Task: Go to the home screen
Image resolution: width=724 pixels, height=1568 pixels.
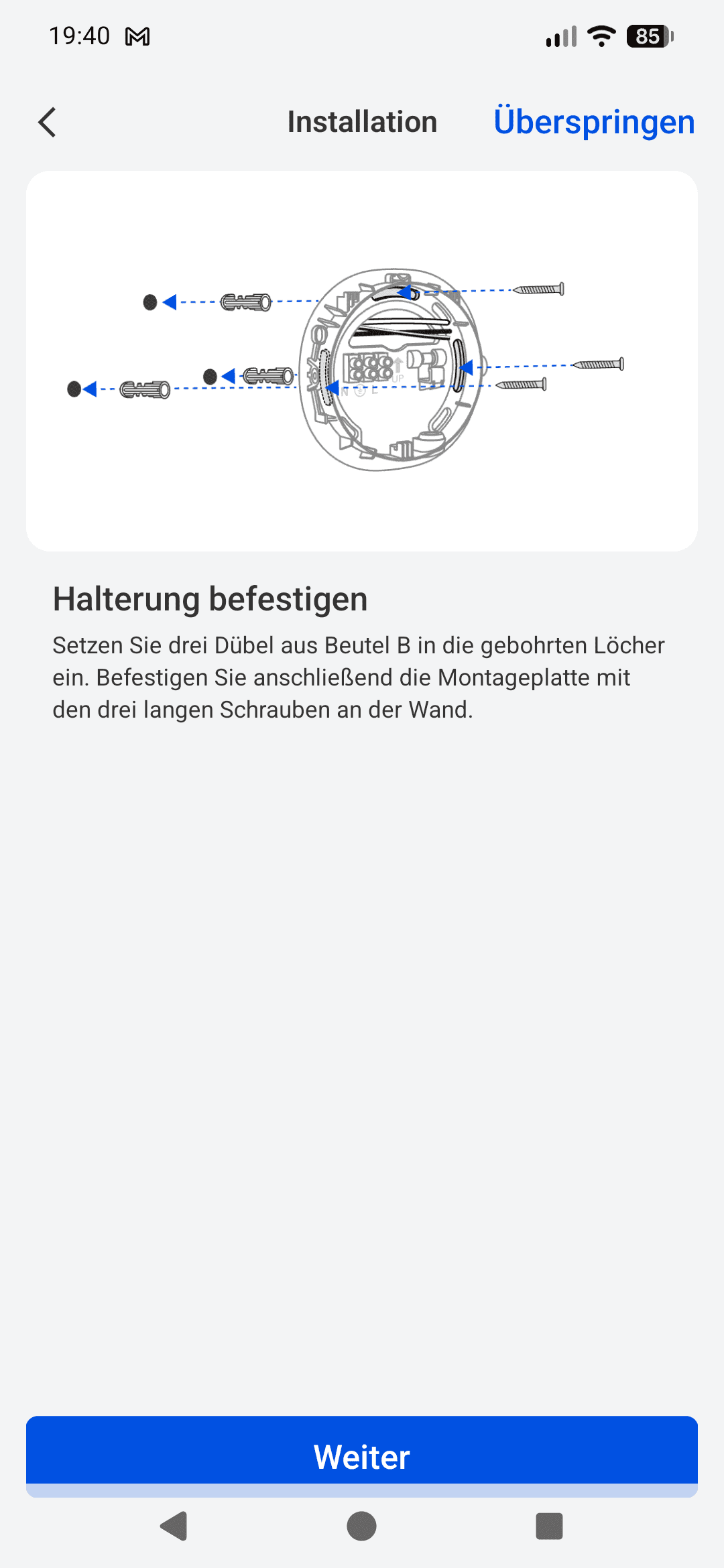Action: click(x=362, y=1526)
